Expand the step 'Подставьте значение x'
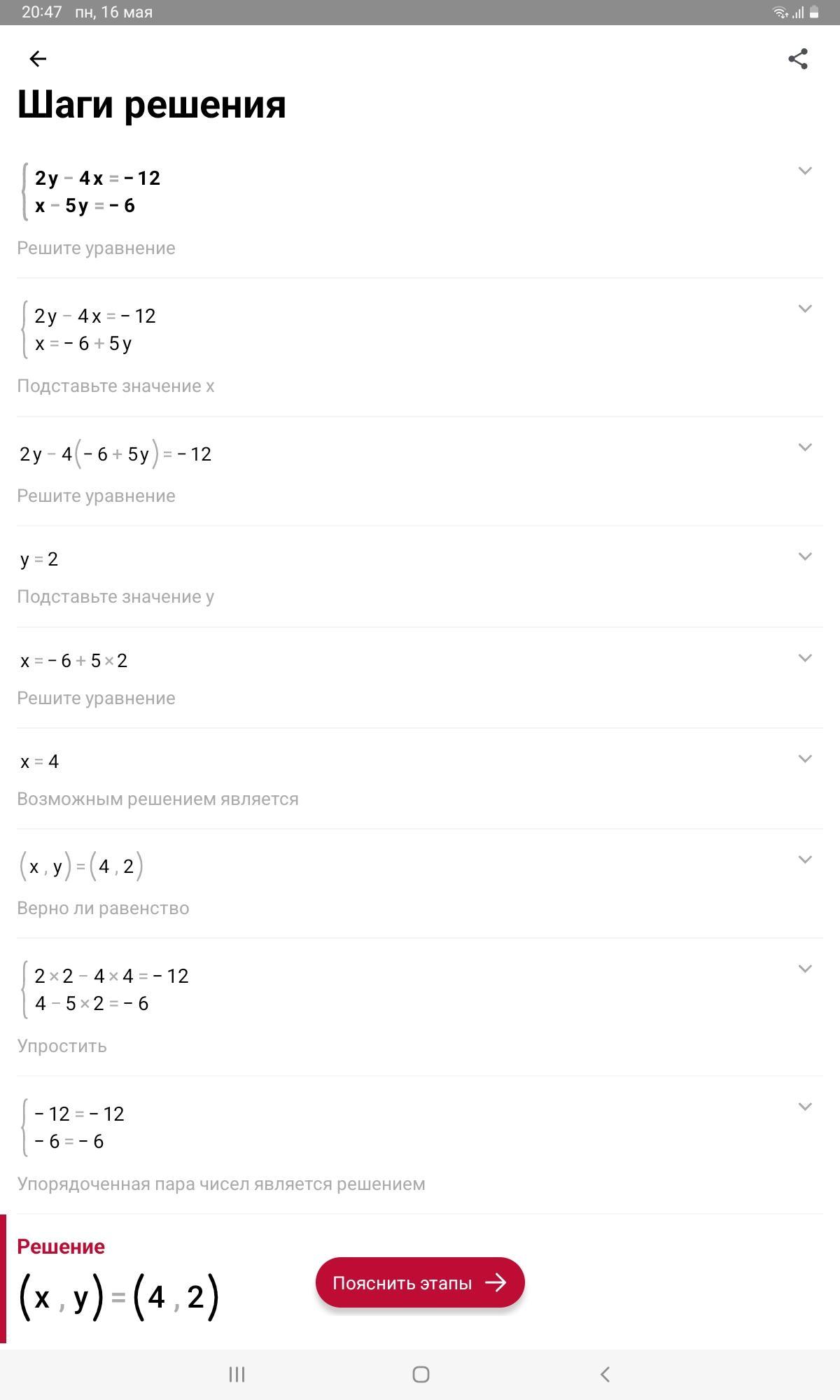This screenshot has height=1400, width=840. [805, 309]
